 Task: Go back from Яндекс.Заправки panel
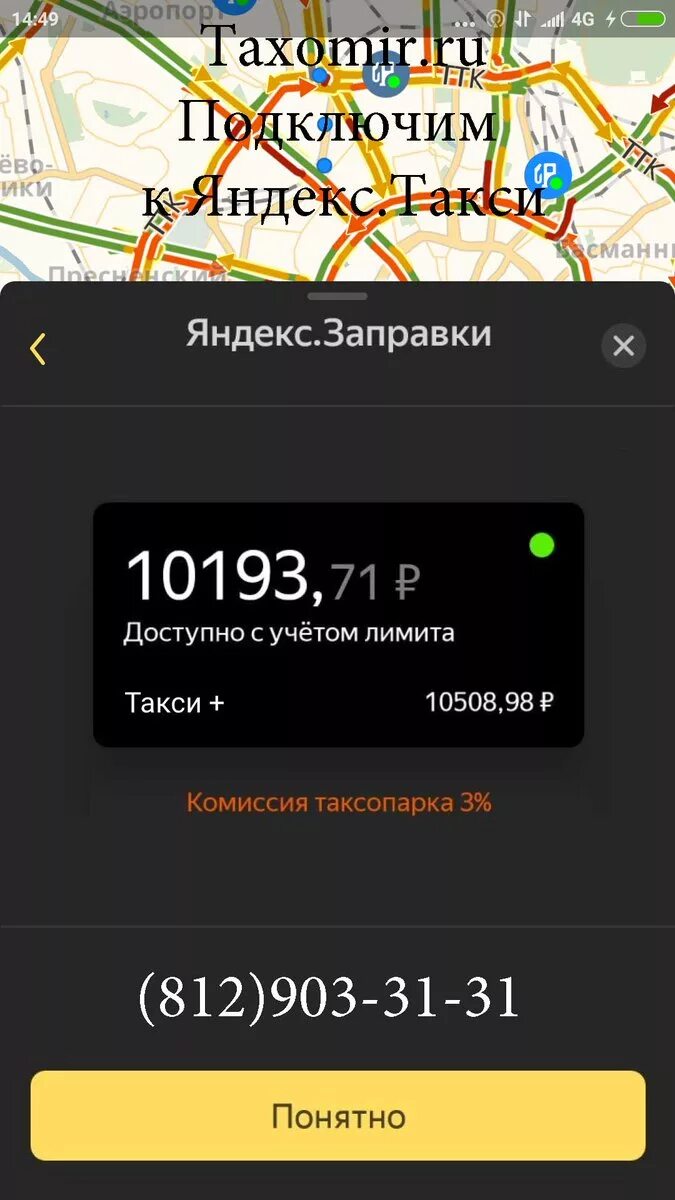[x=38, y=348]
